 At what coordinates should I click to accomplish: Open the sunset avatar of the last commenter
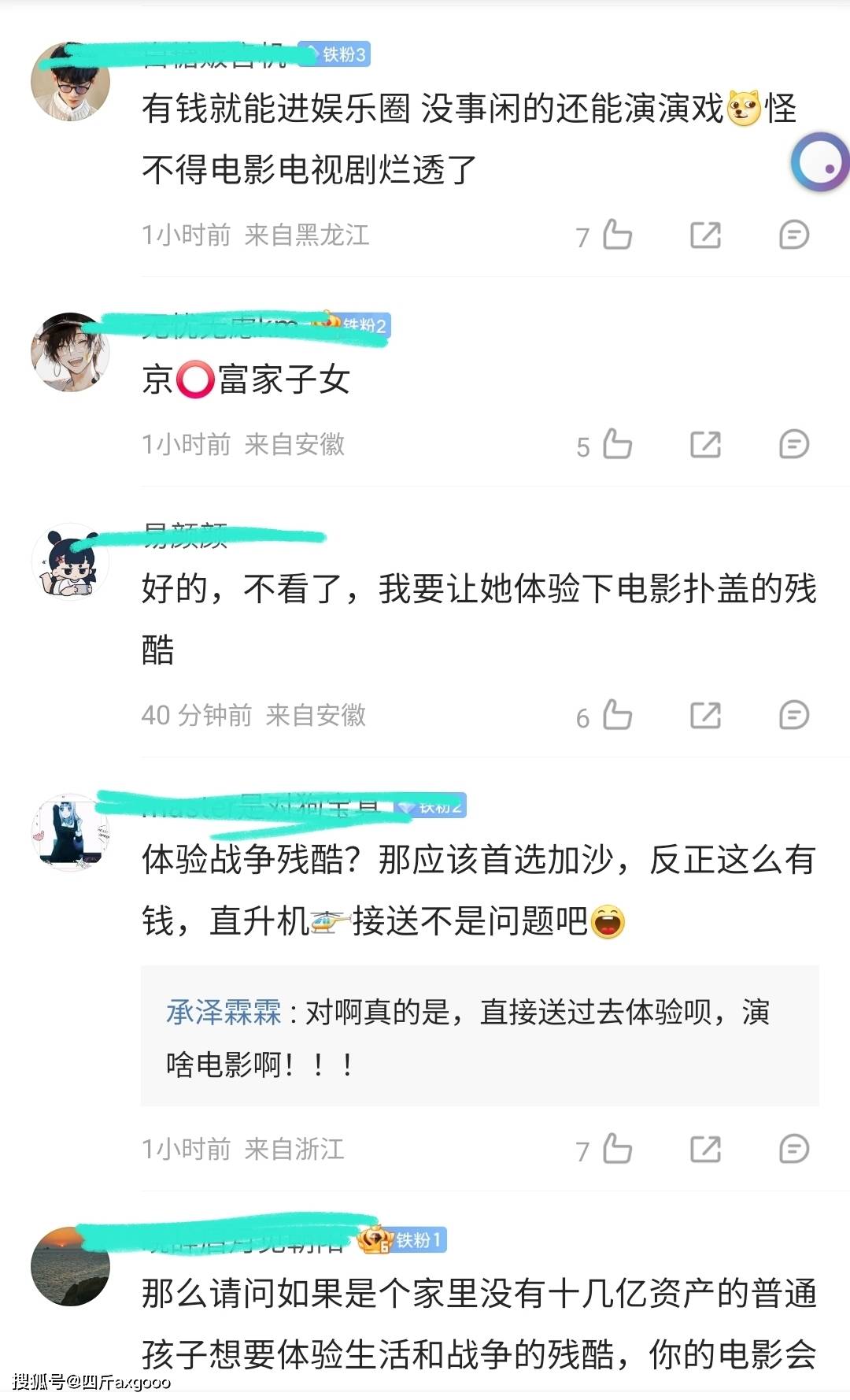[x=70, y=1266]
